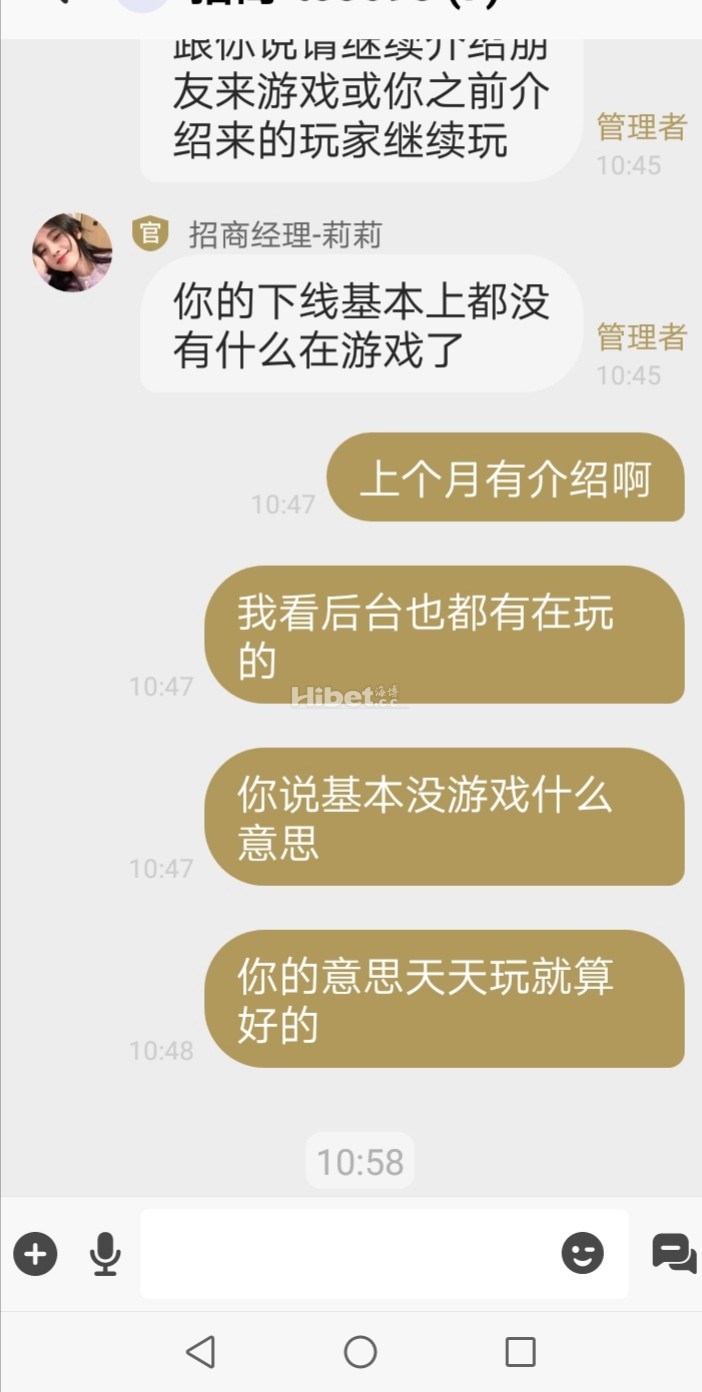
Task: Open the quick replies chat icon
Action: (674, 1253)
